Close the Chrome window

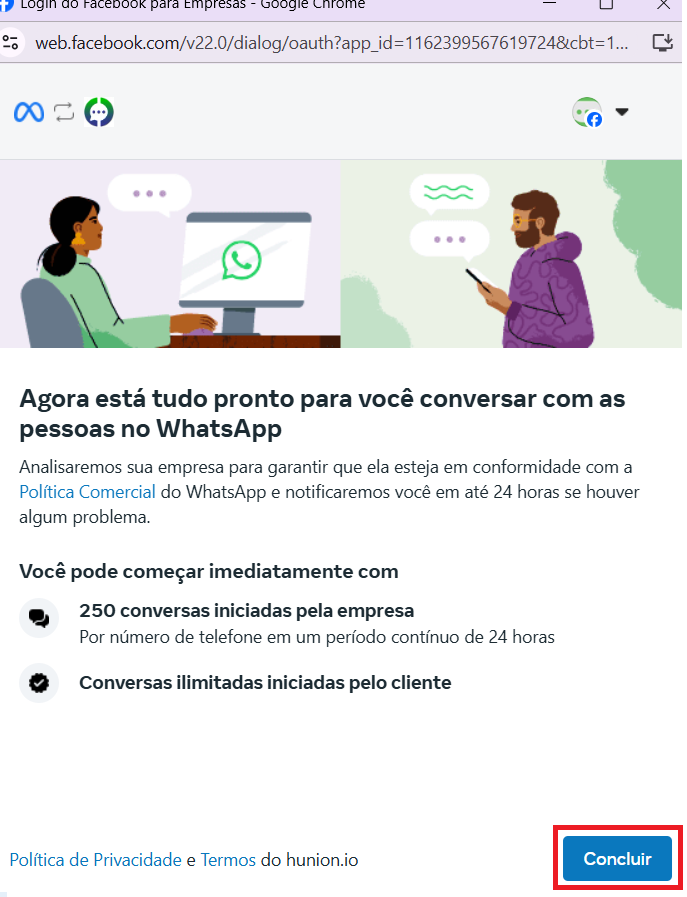click(x=666, y=5)
